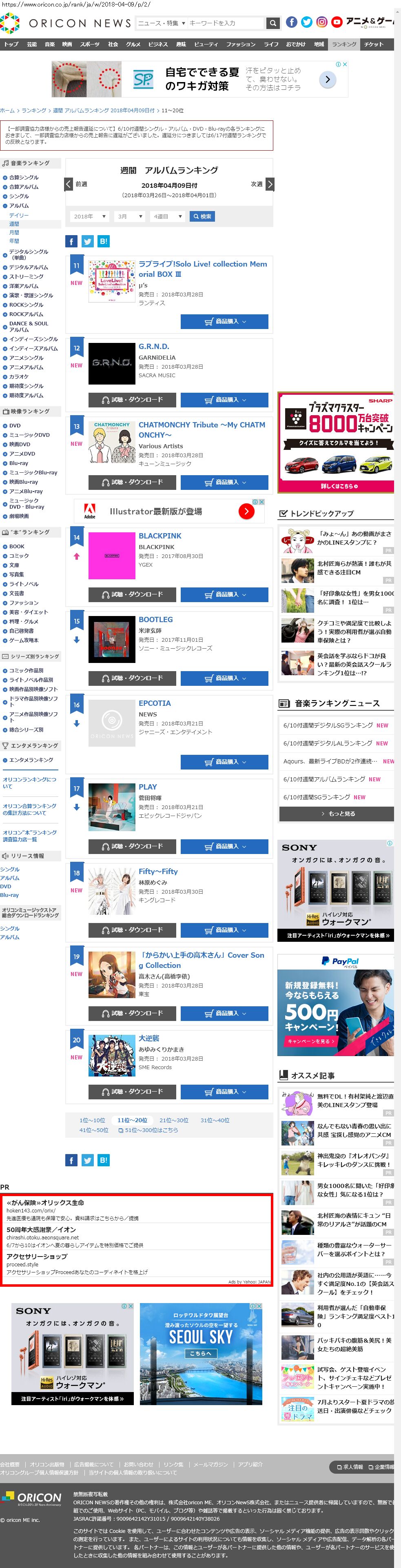View ranks 21位〜30位 page

173,1120
